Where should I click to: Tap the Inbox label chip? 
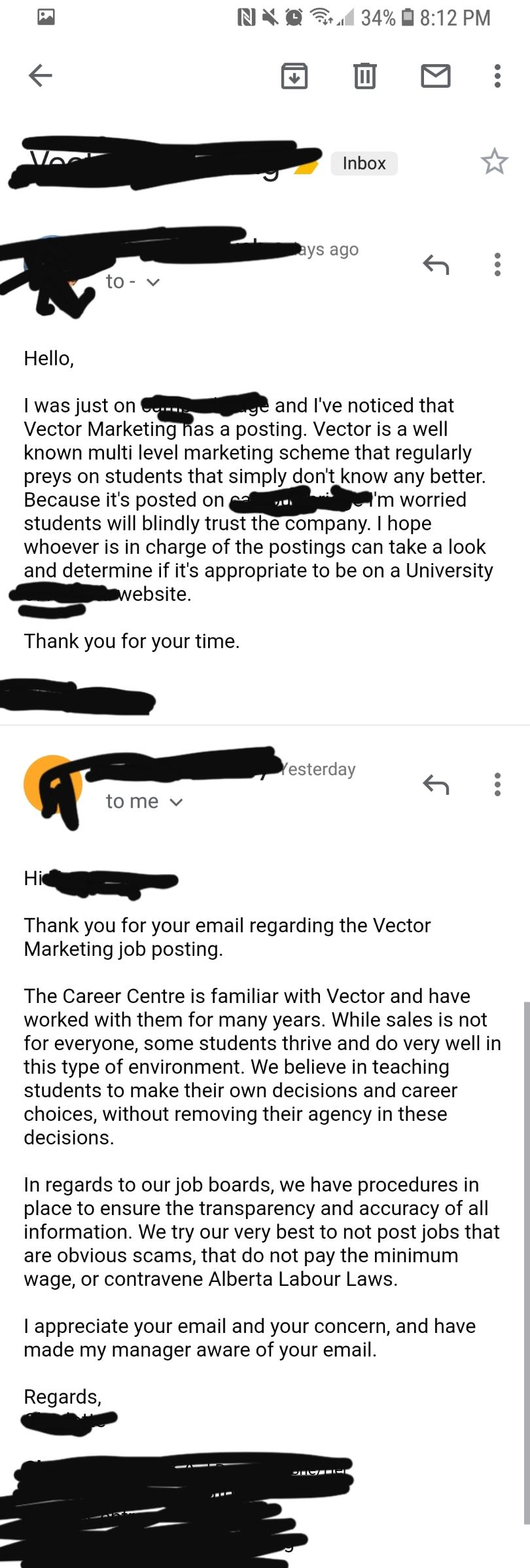(x=364, y=163)
